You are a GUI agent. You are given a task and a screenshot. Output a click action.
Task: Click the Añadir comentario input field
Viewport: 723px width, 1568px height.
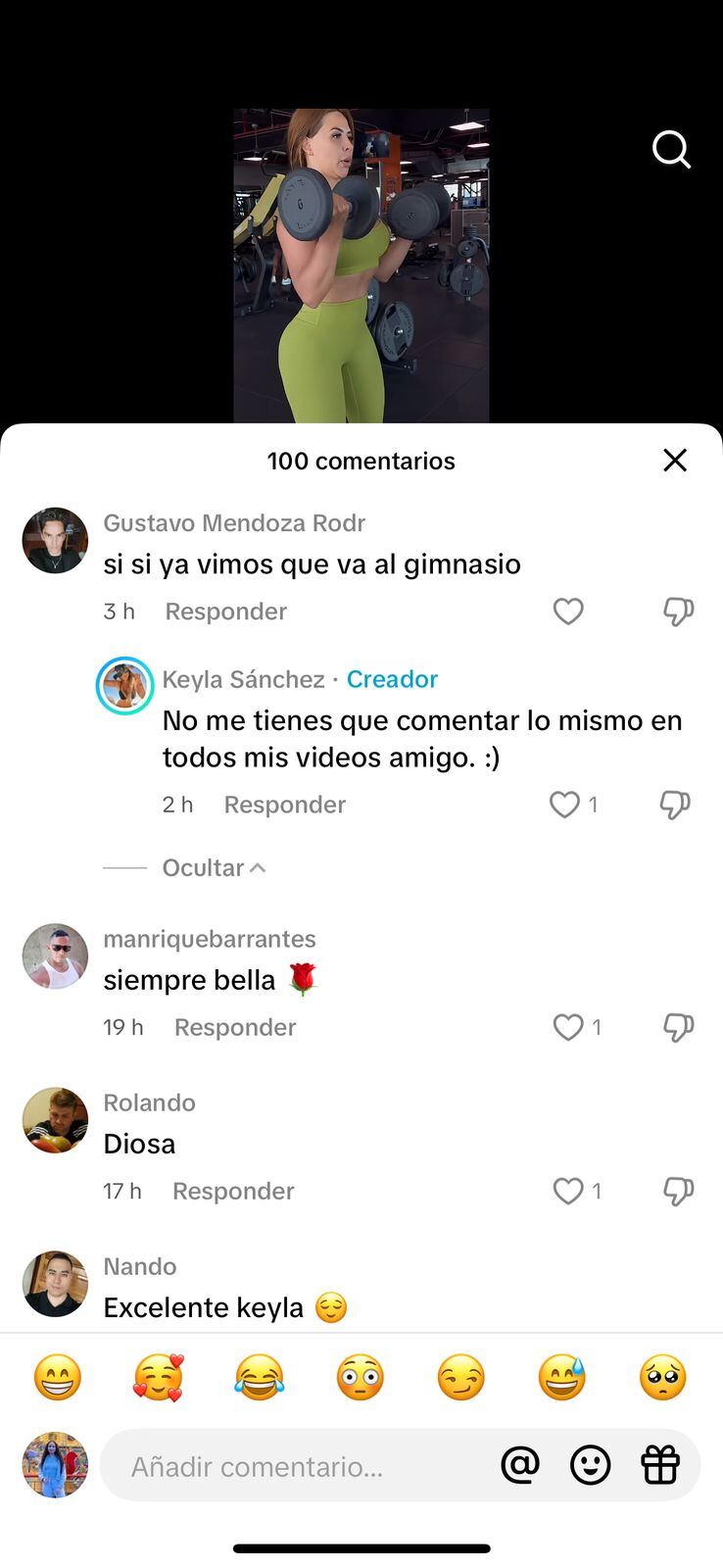click(x=294, y=1465)
